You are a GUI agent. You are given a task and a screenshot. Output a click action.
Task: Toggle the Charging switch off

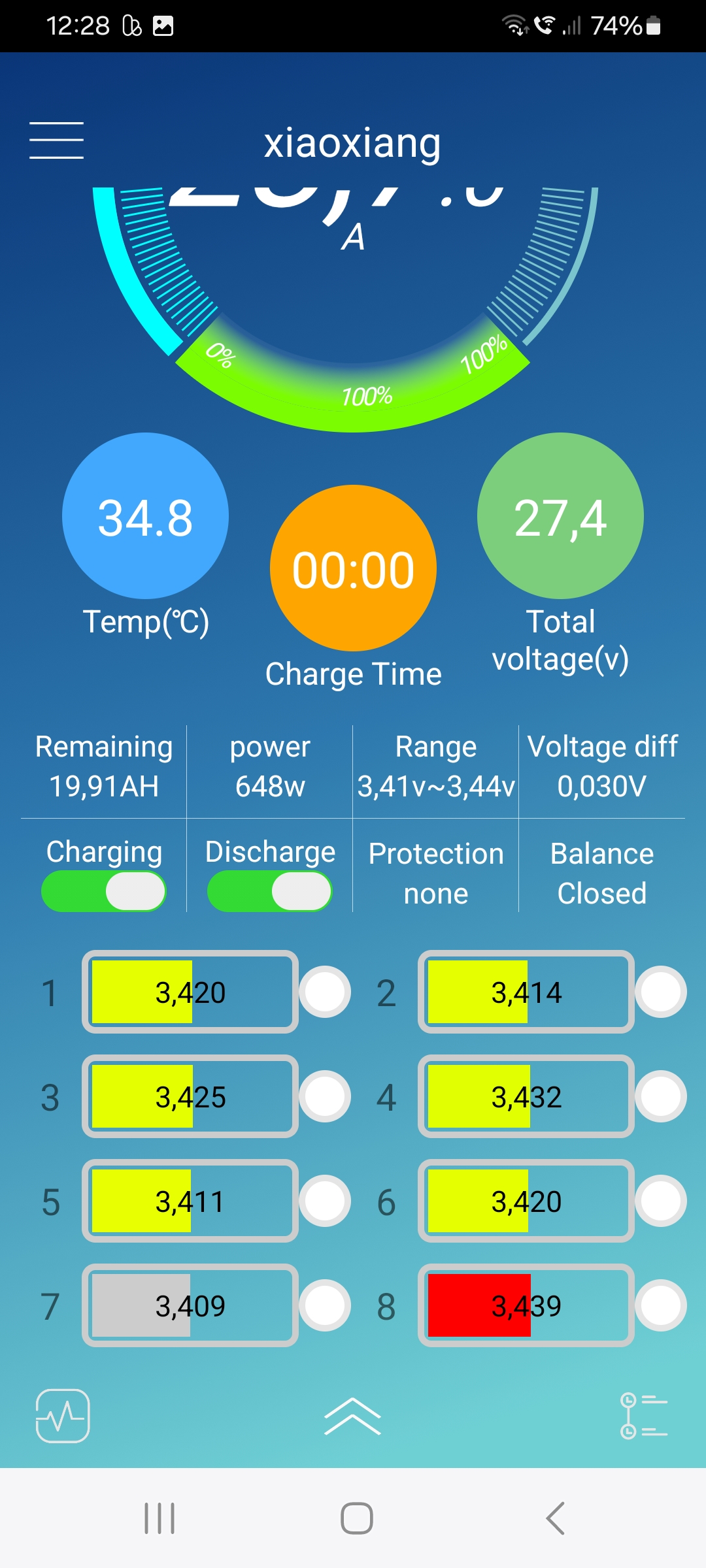point(104,891)
